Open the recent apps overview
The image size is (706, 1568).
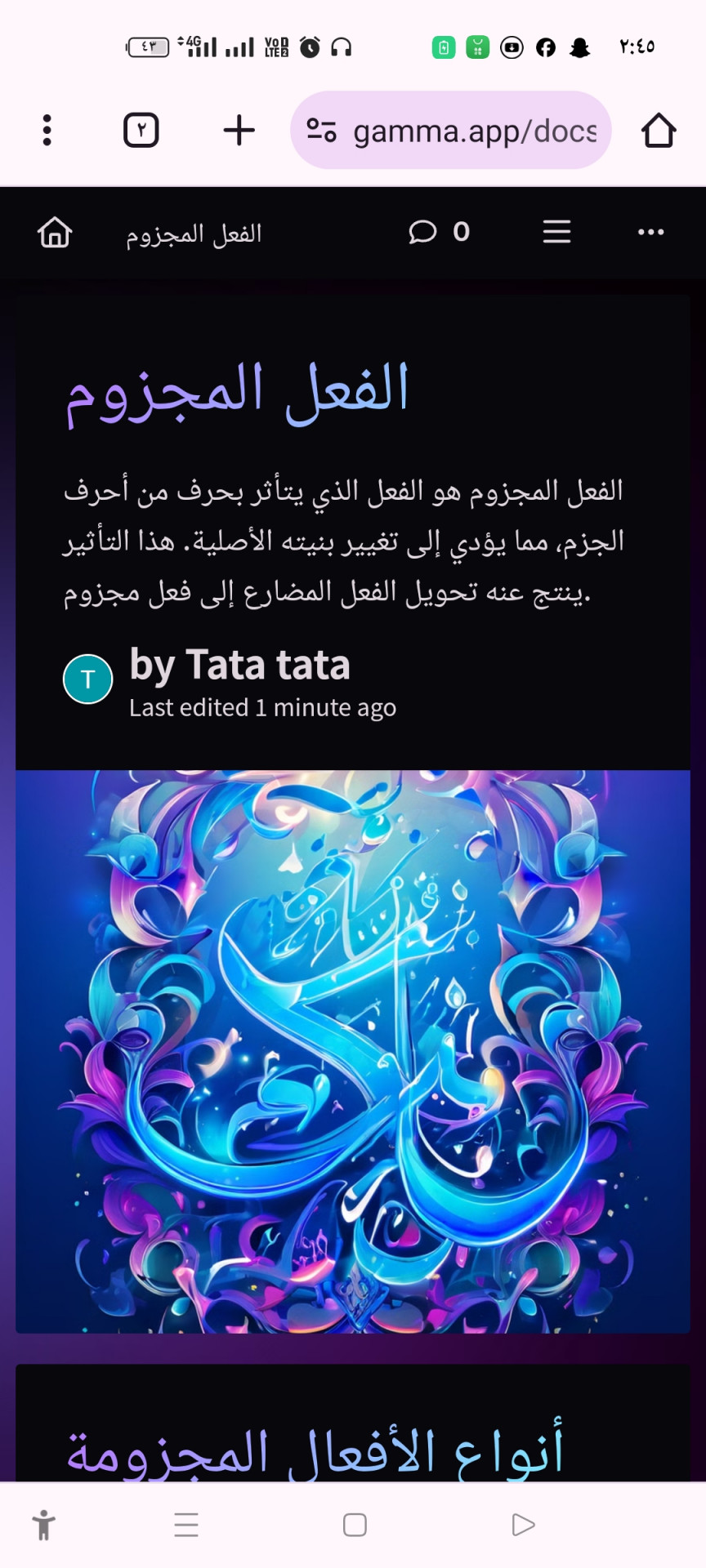186,1525
